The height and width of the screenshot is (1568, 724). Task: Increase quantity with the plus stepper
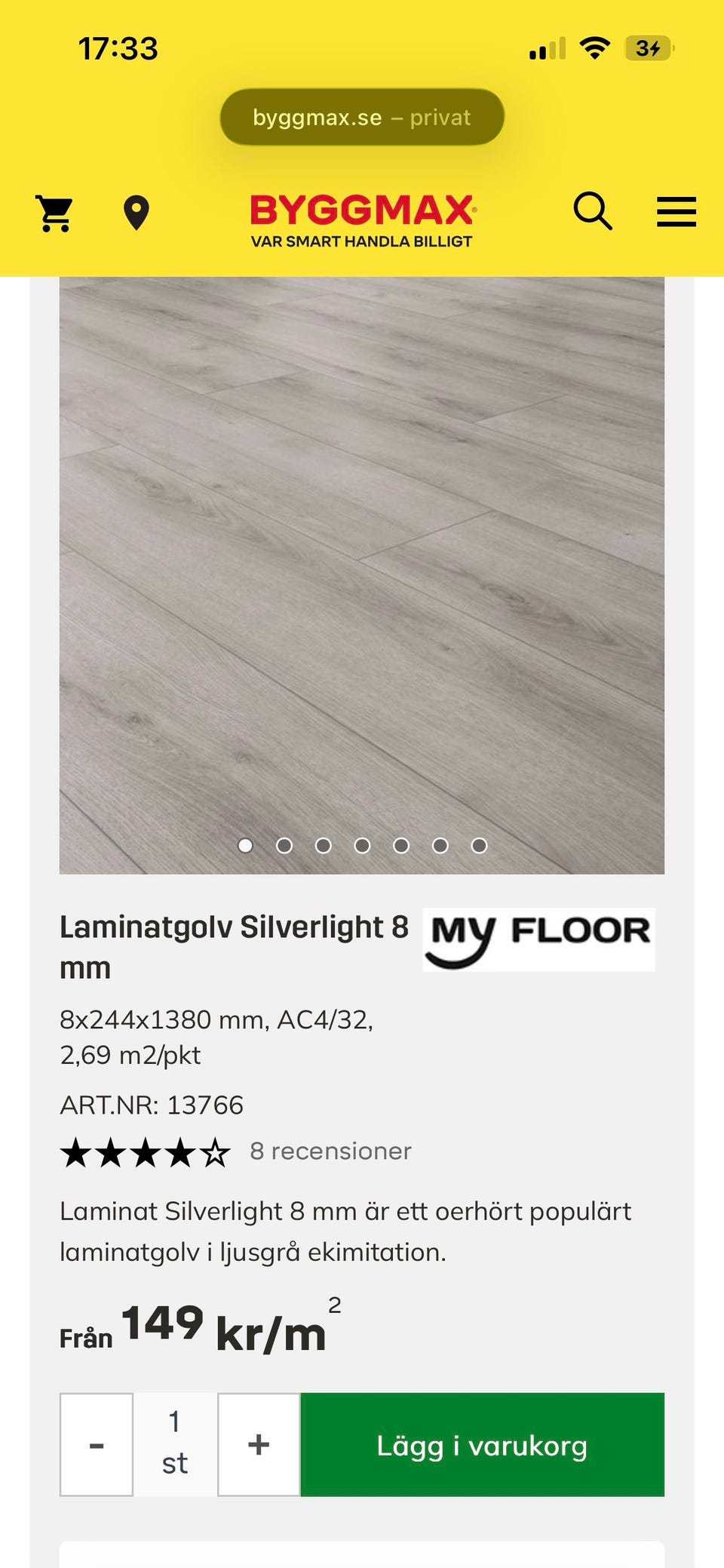coord(256,1446)
